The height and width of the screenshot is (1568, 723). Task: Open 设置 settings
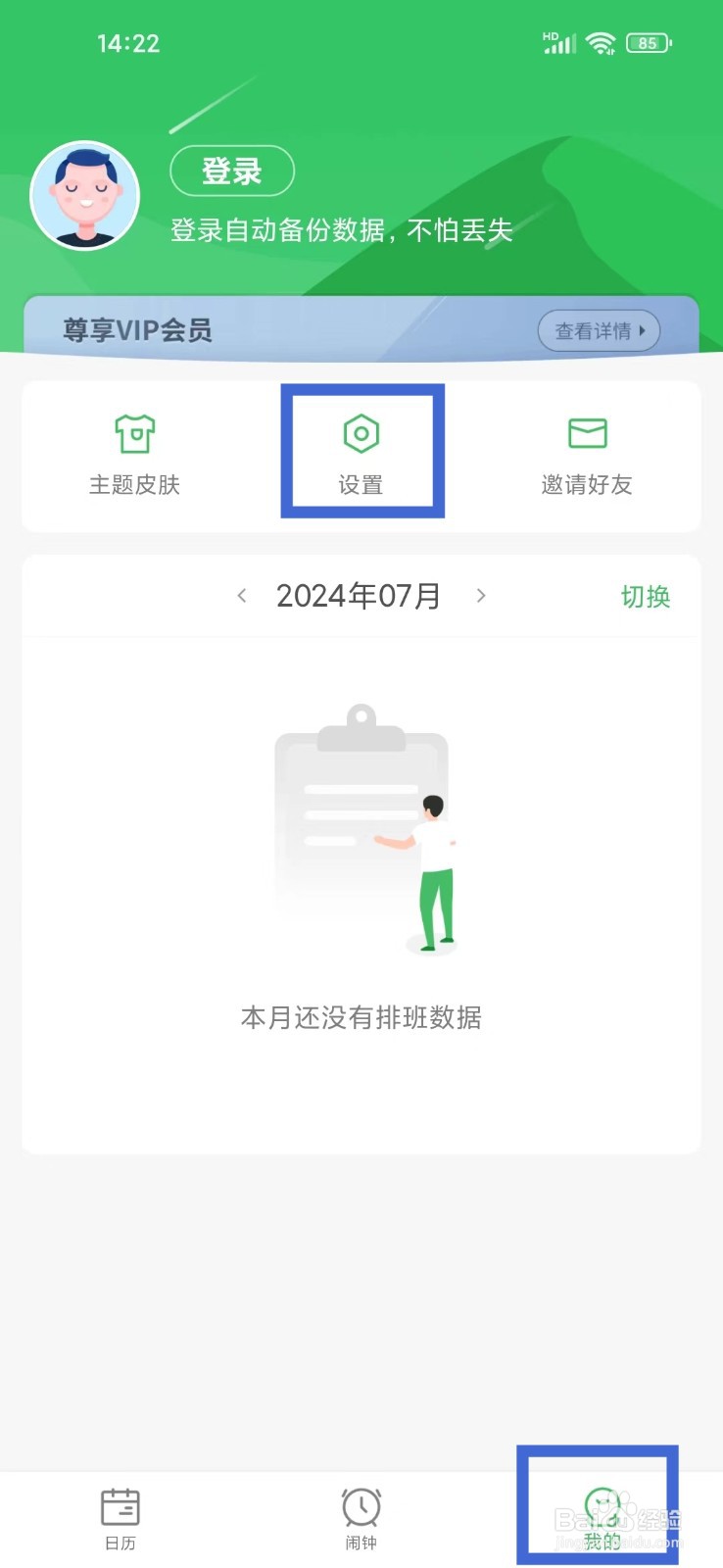(x=361, y=456)
